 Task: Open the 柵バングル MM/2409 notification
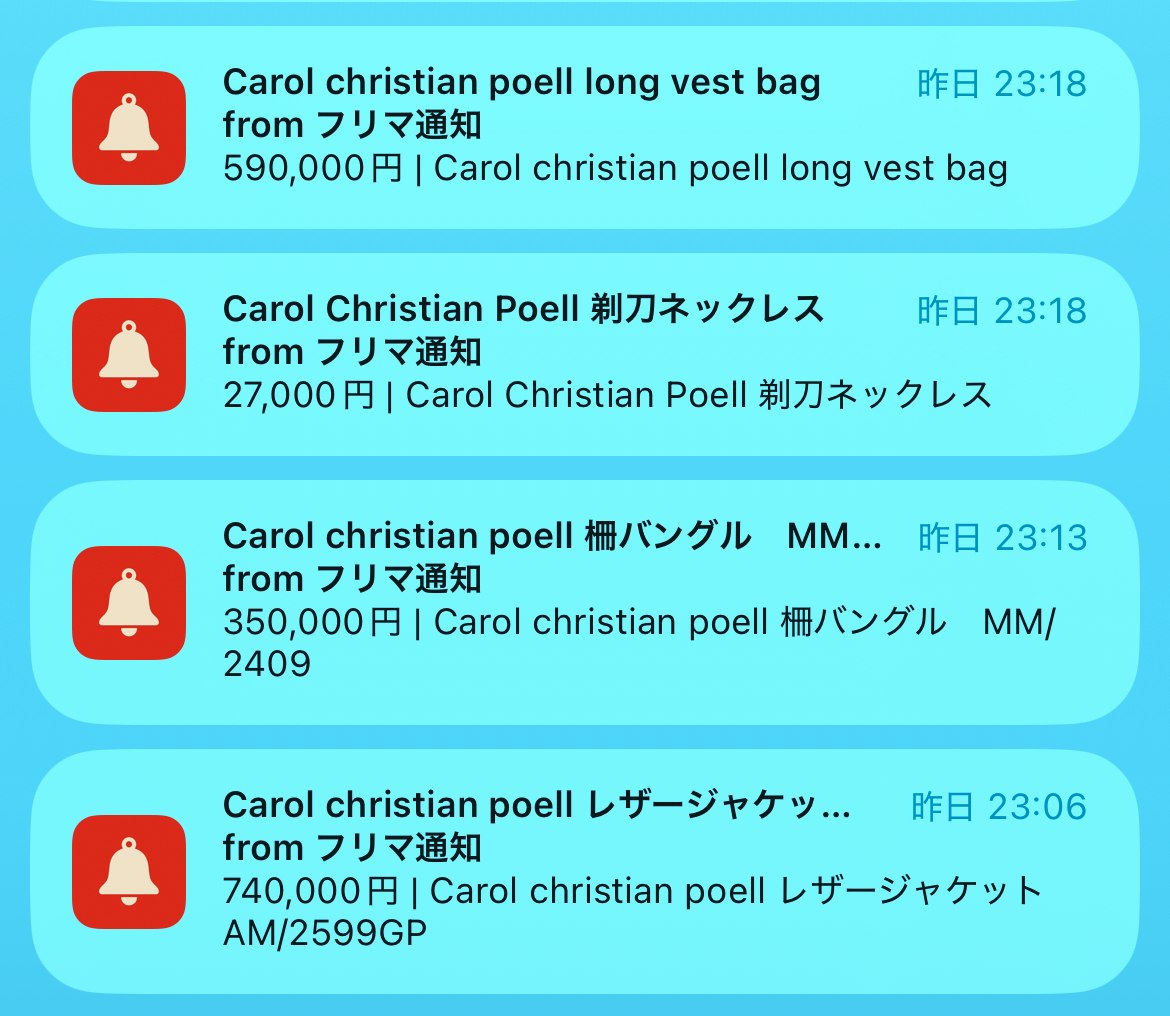click(x=585, y=602)
